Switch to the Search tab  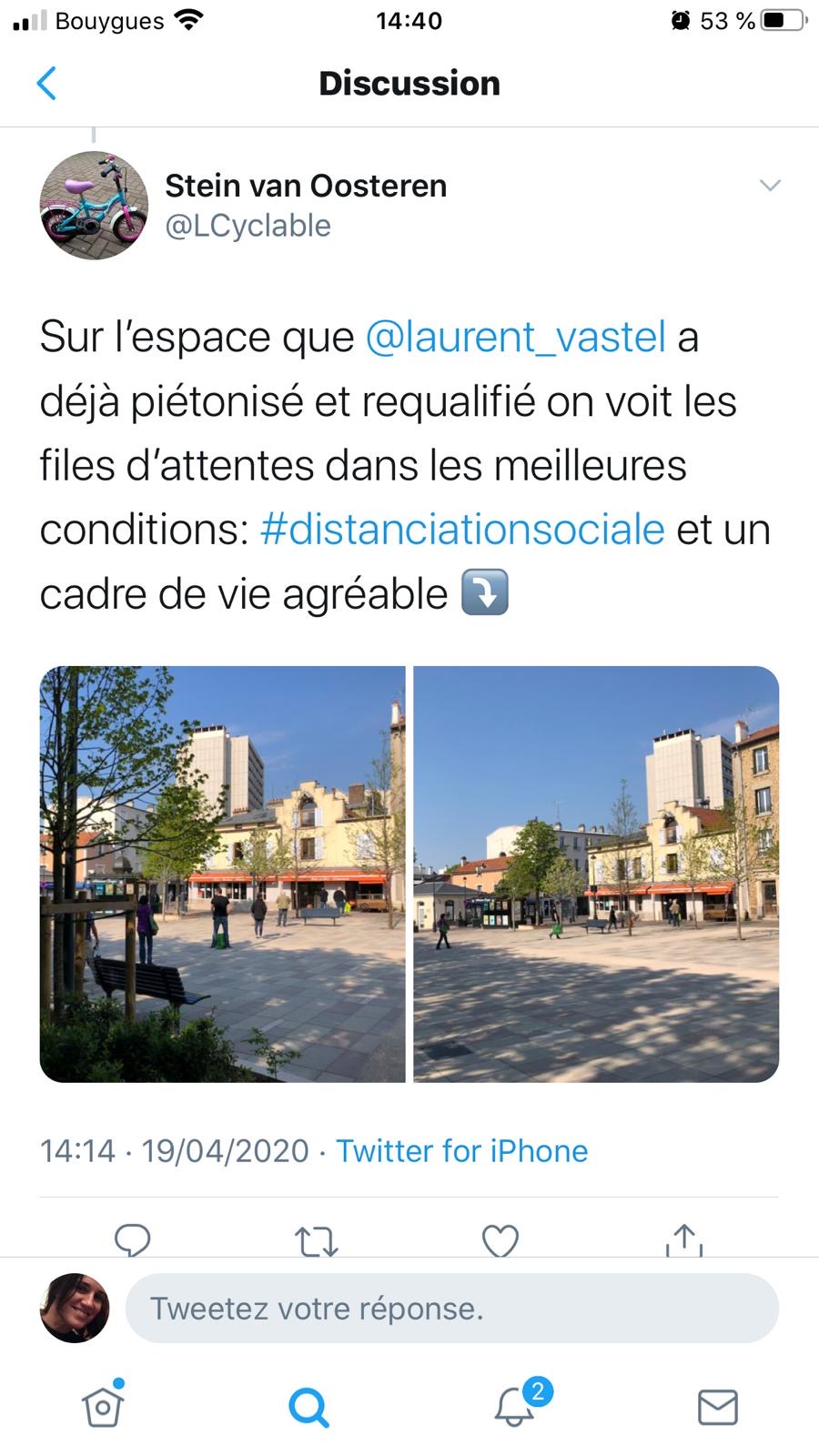(x=308, y=1408)
